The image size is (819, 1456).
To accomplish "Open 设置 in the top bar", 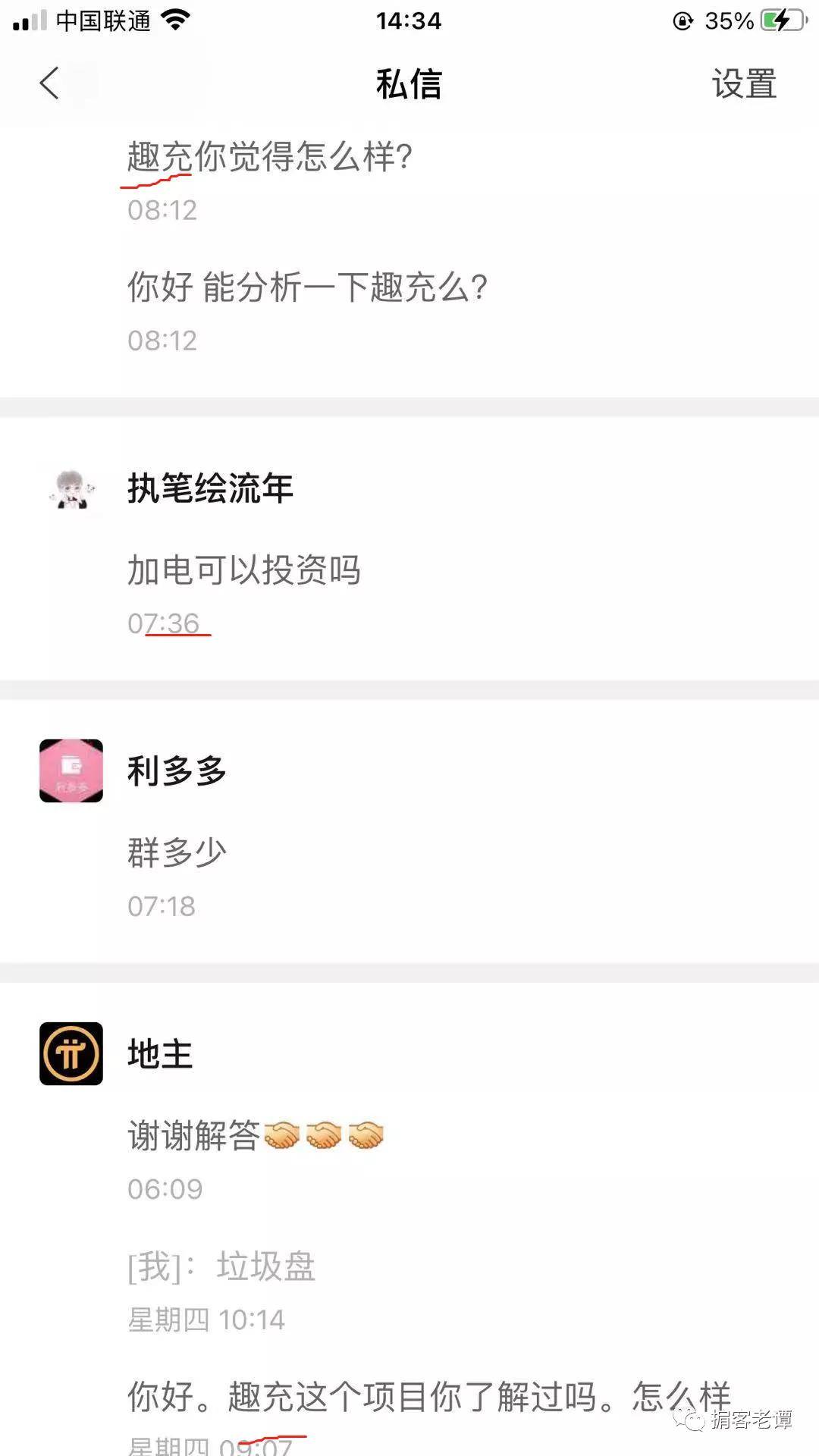I will click(x=743, y=83).
